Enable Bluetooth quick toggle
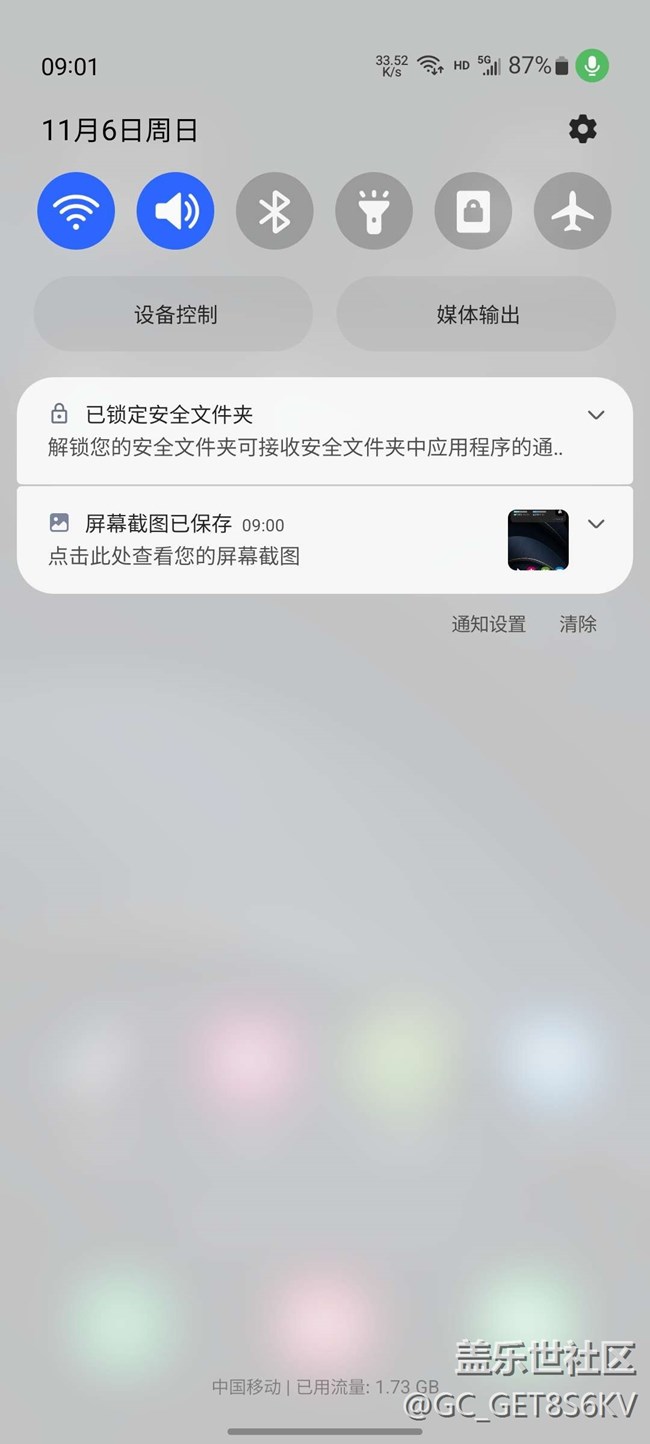 pyautogui.click(x=274, y=211)
